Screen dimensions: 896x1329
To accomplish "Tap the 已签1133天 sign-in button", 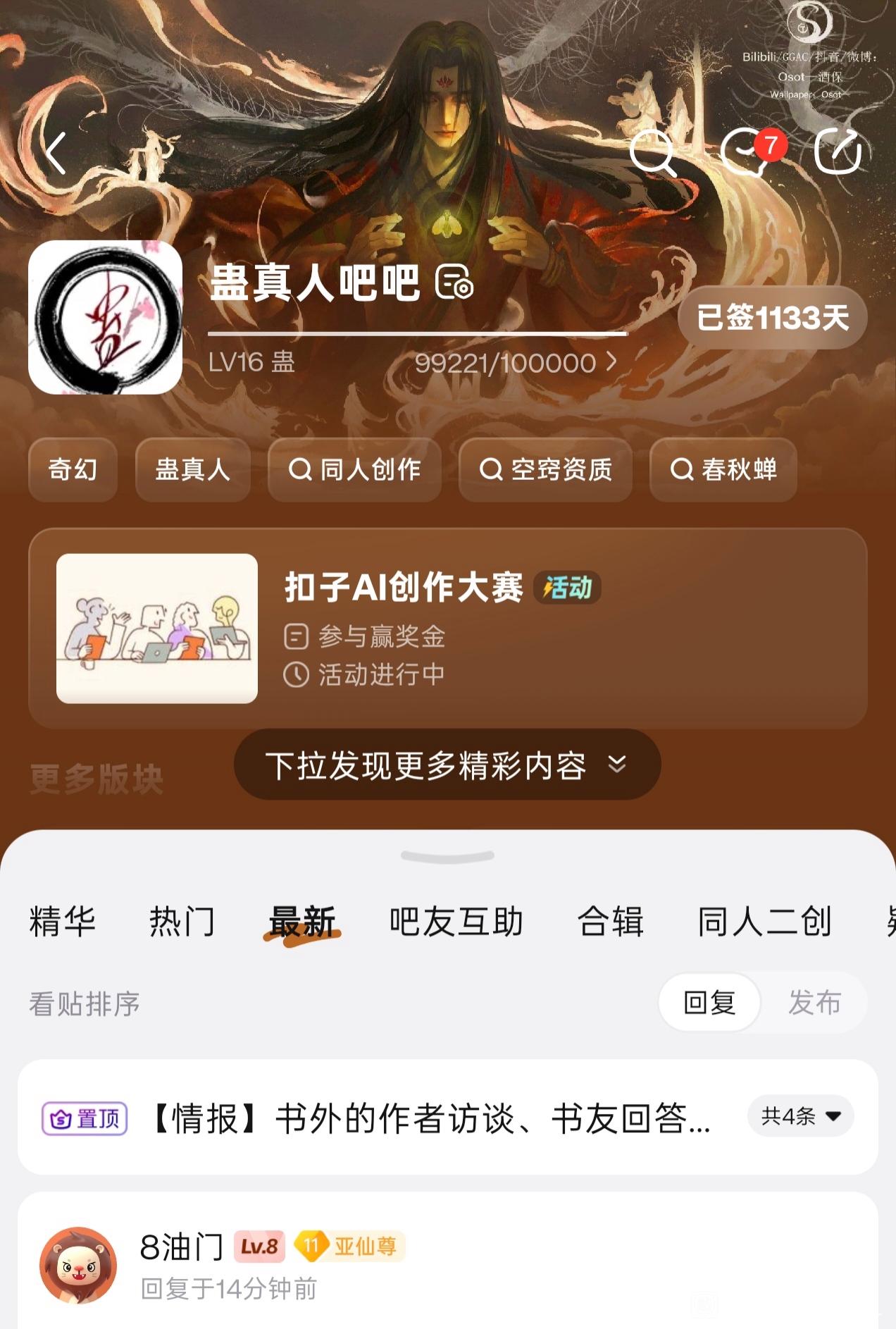I will coord(773,318).
